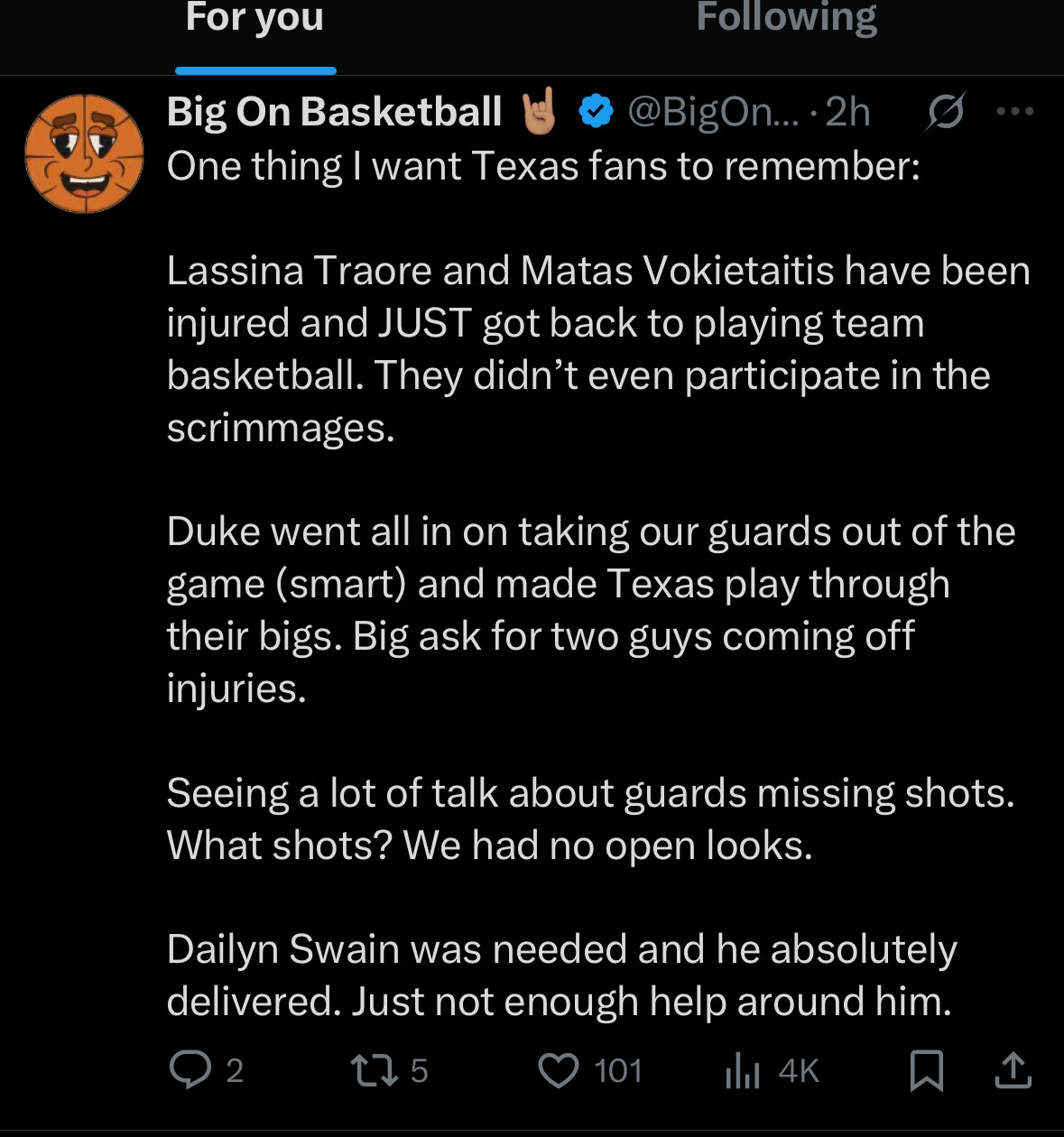Tap the Grok icon beside the timestamp
The width and height of the screenshot is (1064, 1137).
(946, 112)
